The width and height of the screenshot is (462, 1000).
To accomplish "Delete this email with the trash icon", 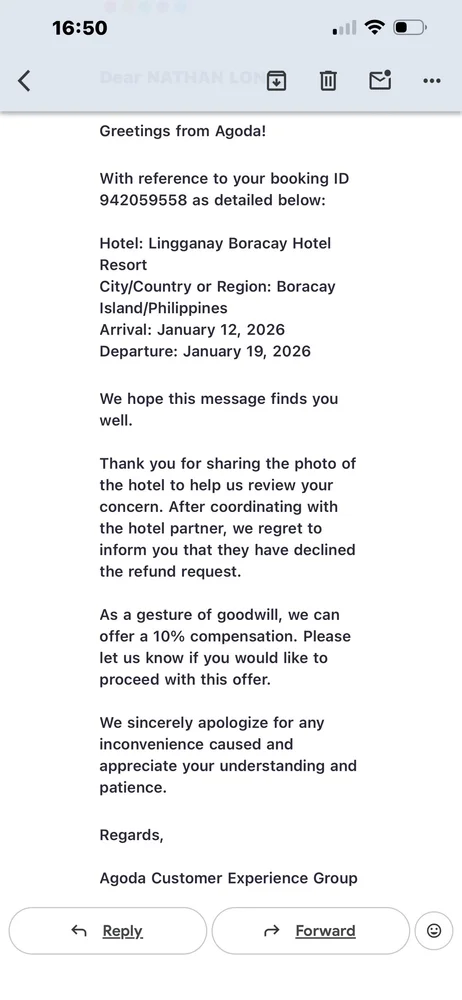I will point(328,80).
